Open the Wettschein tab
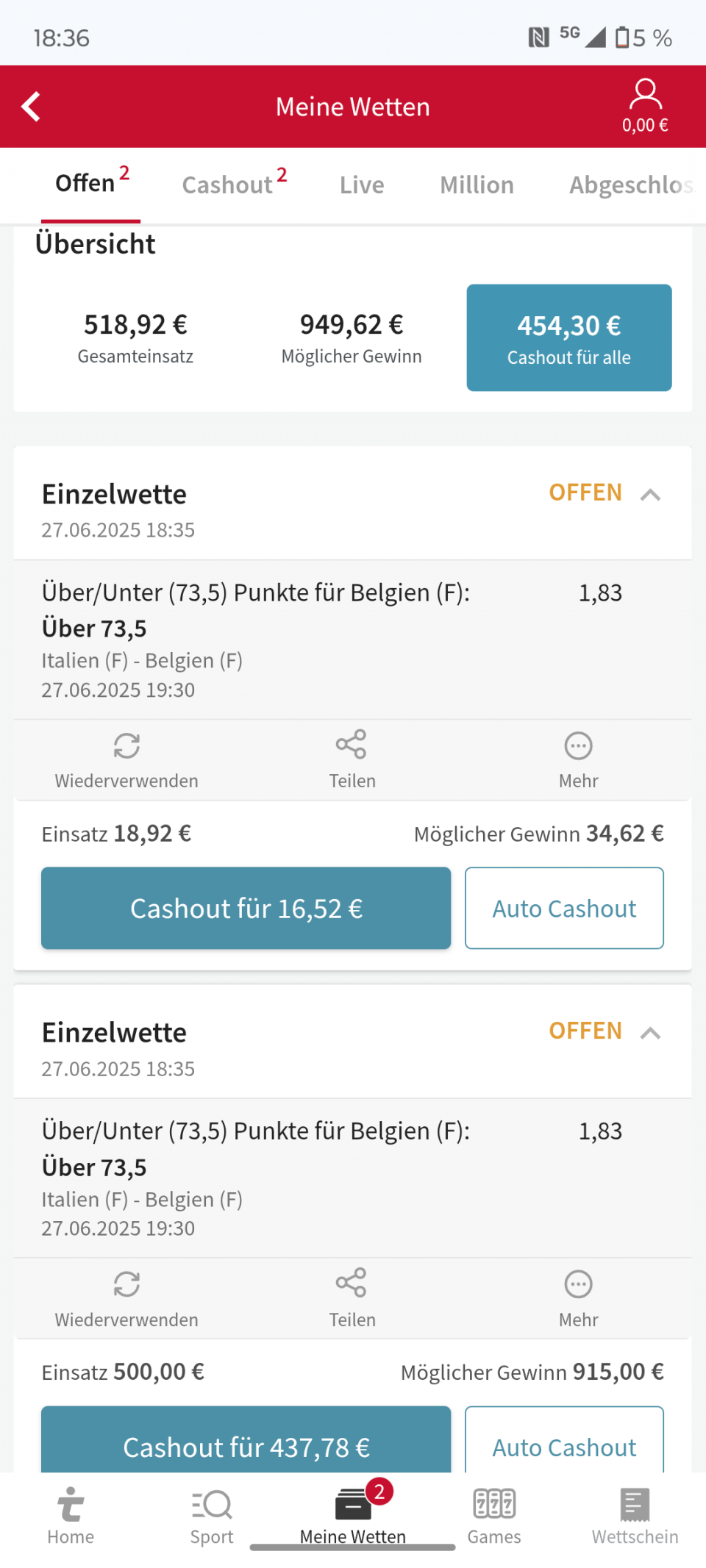 [635, 1516]
